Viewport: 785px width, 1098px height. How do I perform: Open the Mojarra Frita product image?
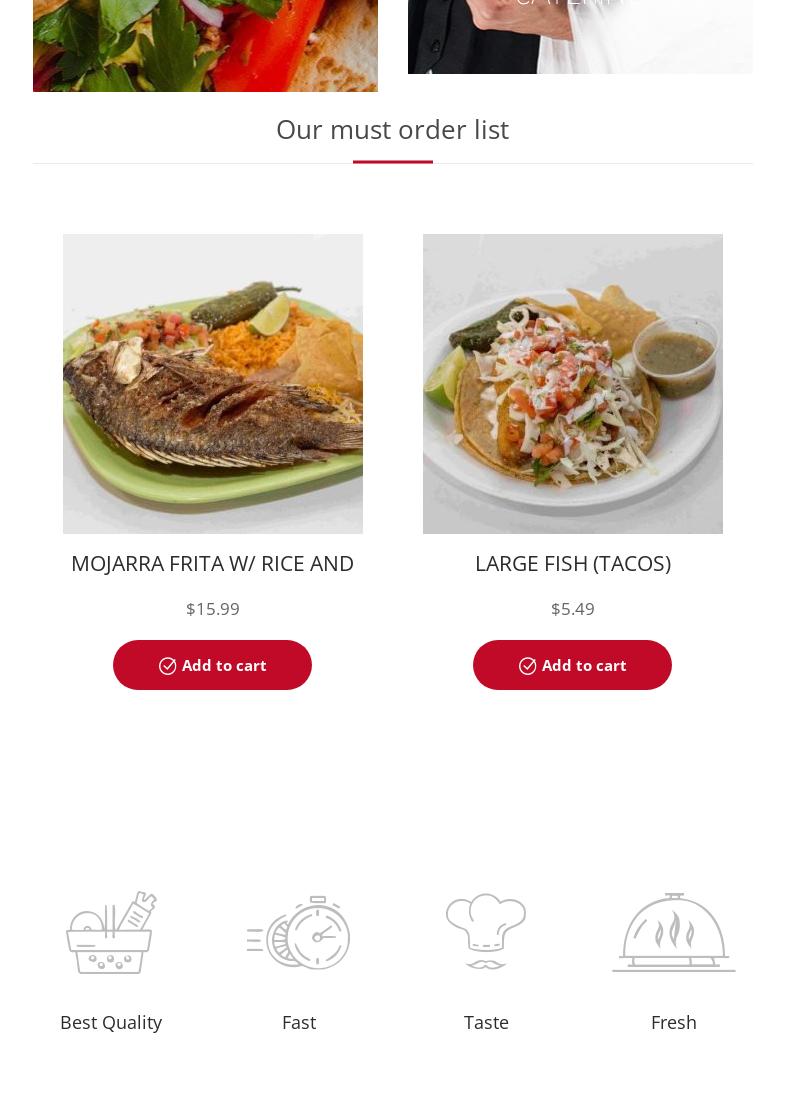coord(212,384)
